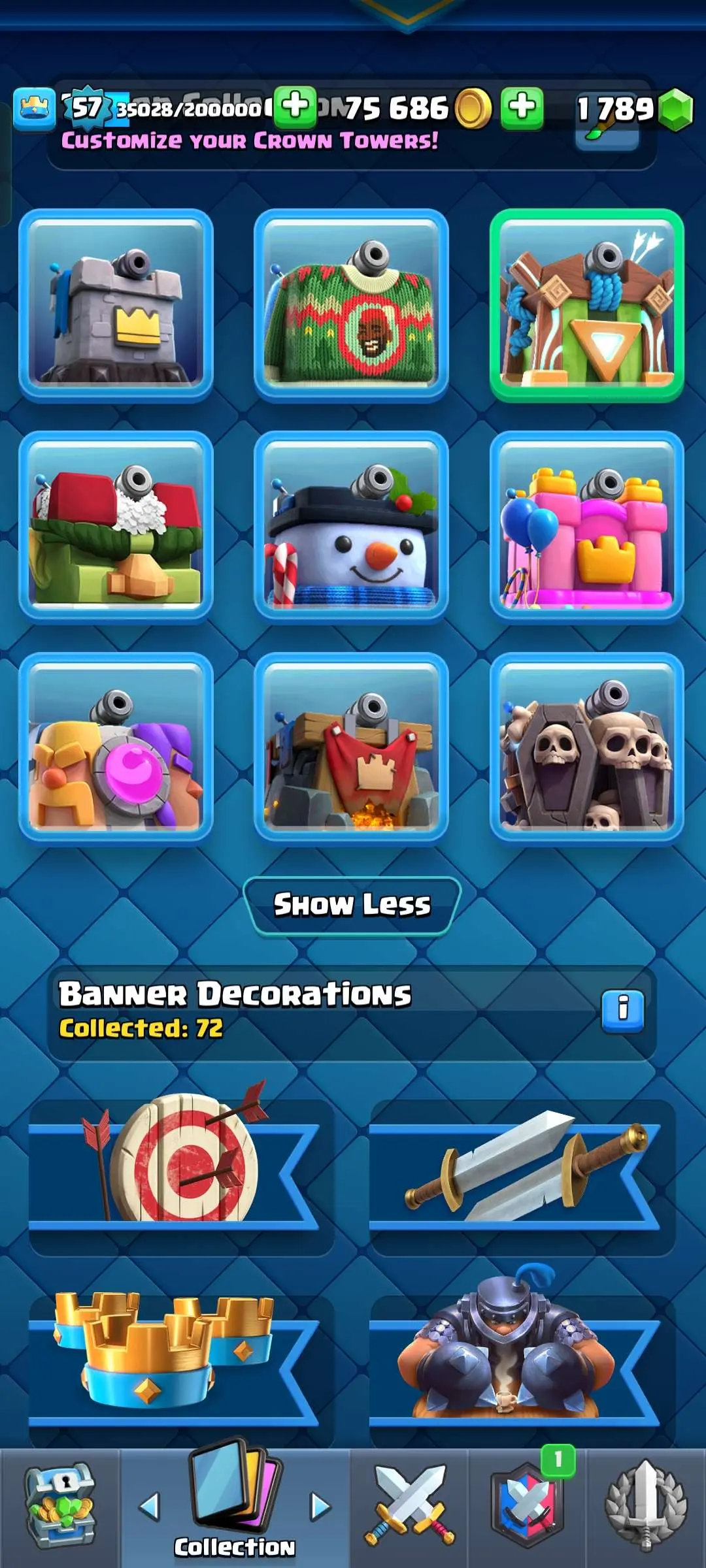Select the snowman tower skin
Screen dimensions: 706x1568
(x=351, y=527)
